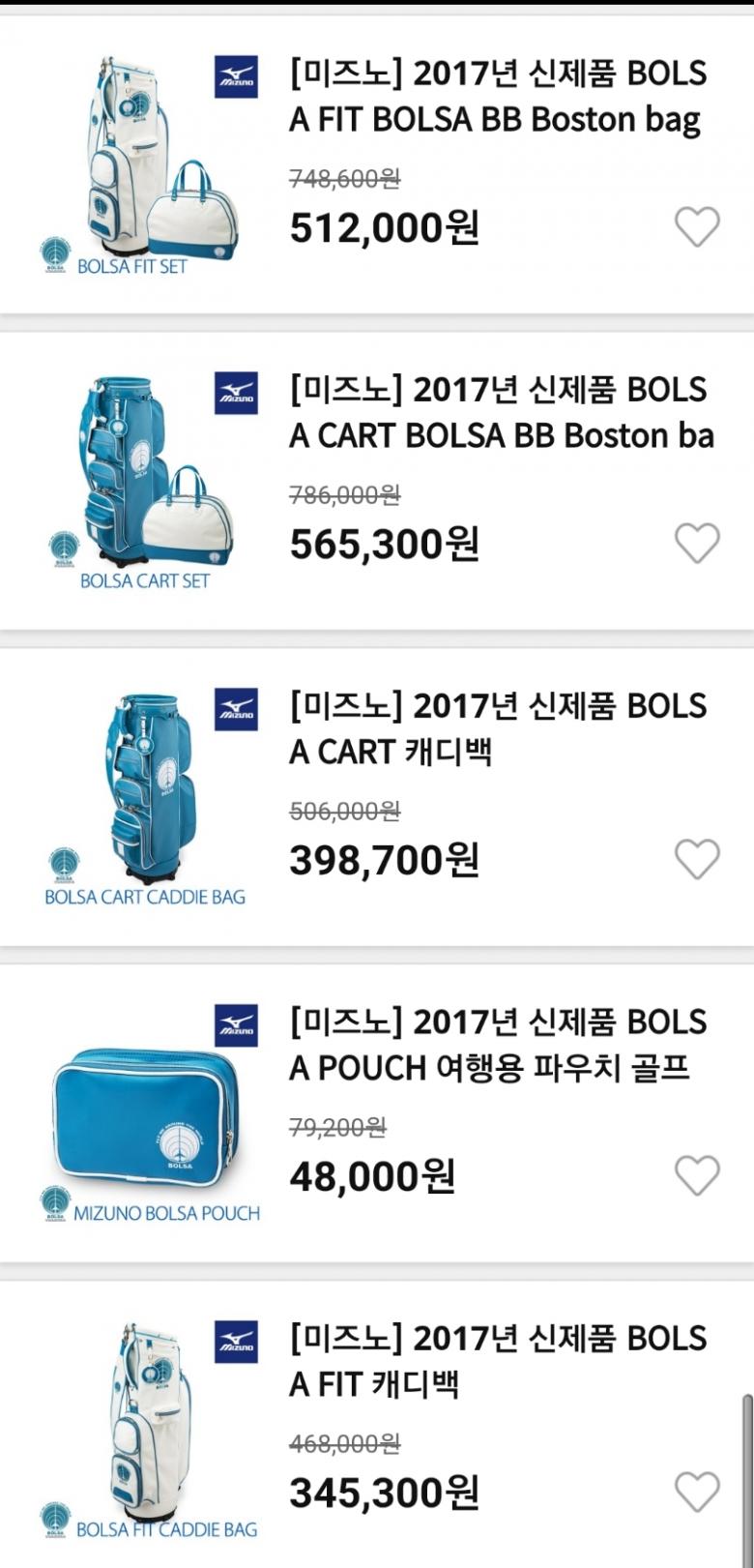Open the BOLSA FIT 캐디백 listing
754x1568 pixels.
pyautogui.click(x=497, y=1361)
